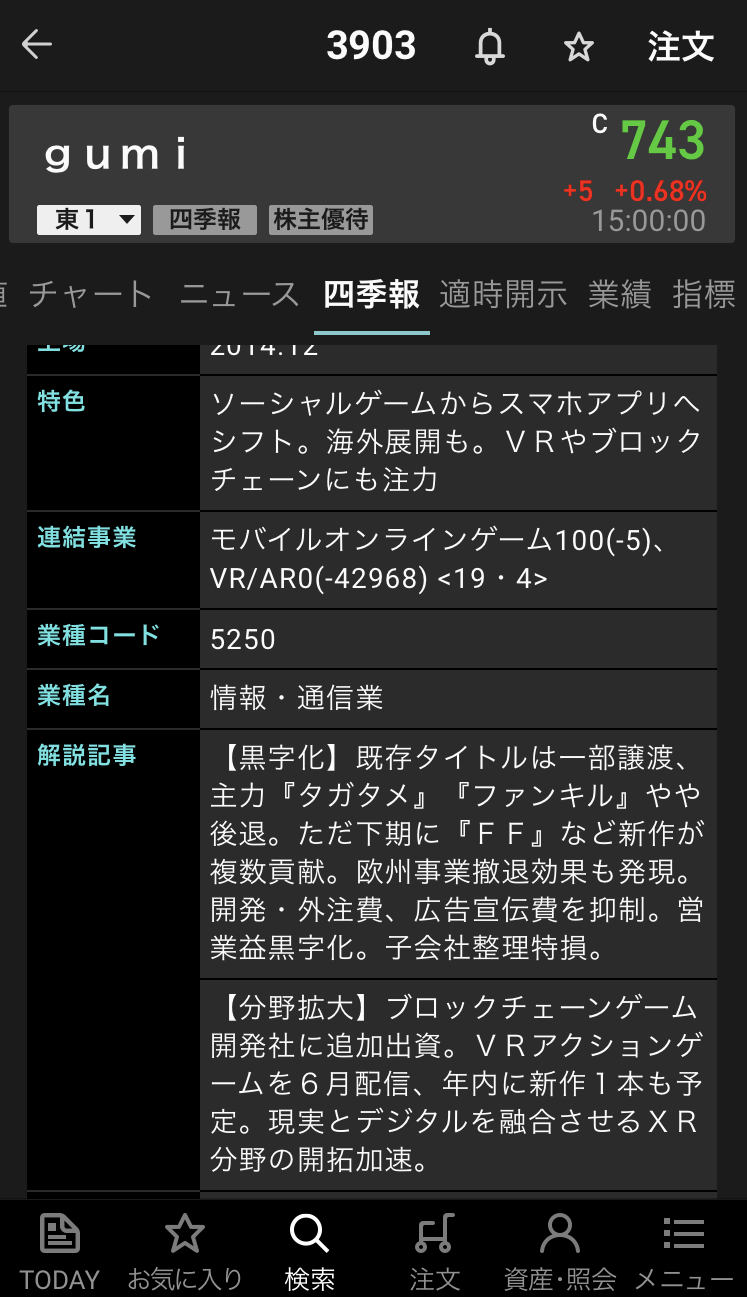Tap the 四季報 chip under gumi
747x1297 pixels.
(205, 220)
